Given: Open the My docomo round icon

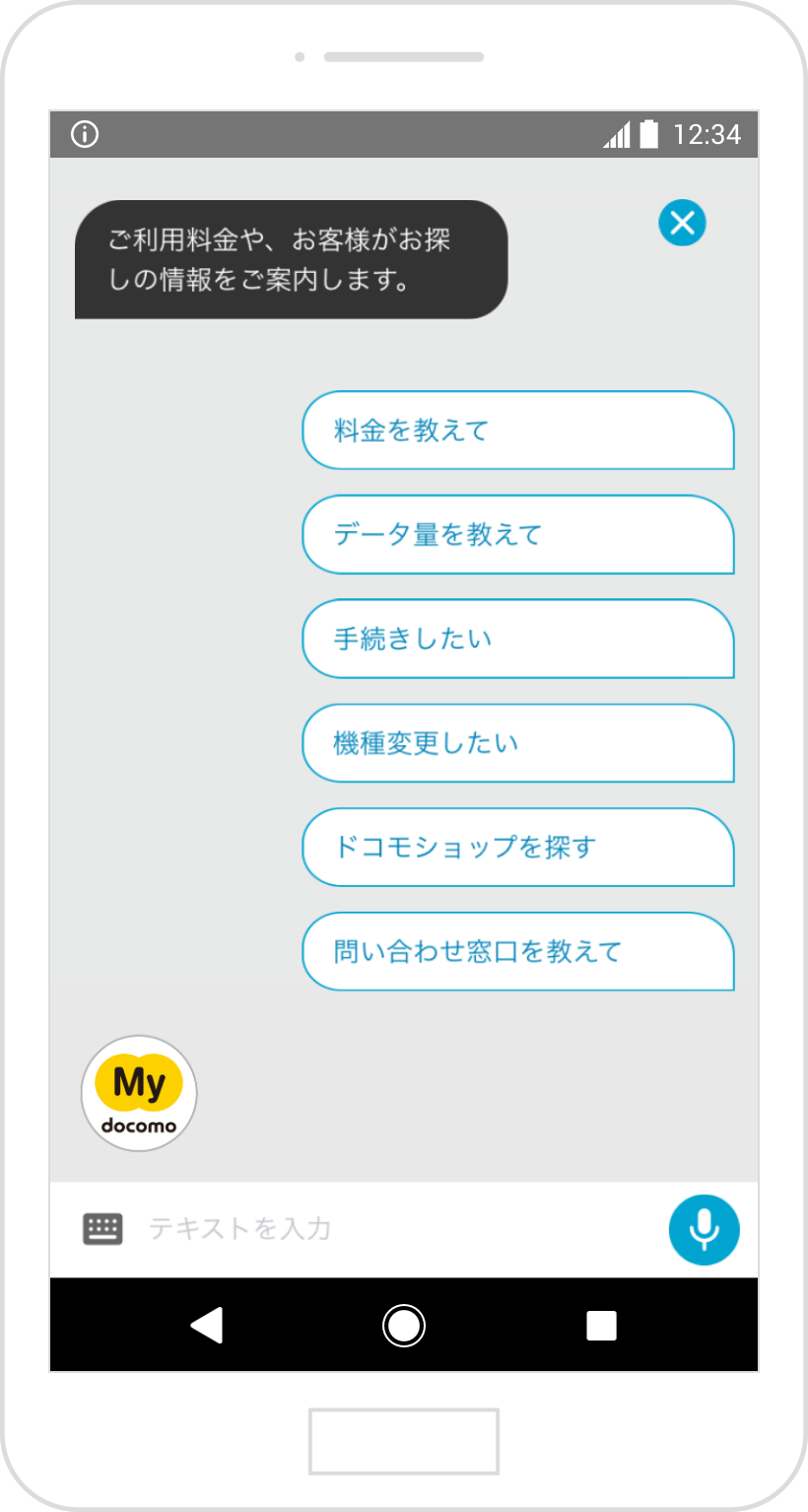Looking at the screenshot, I should pos(139,1093).
